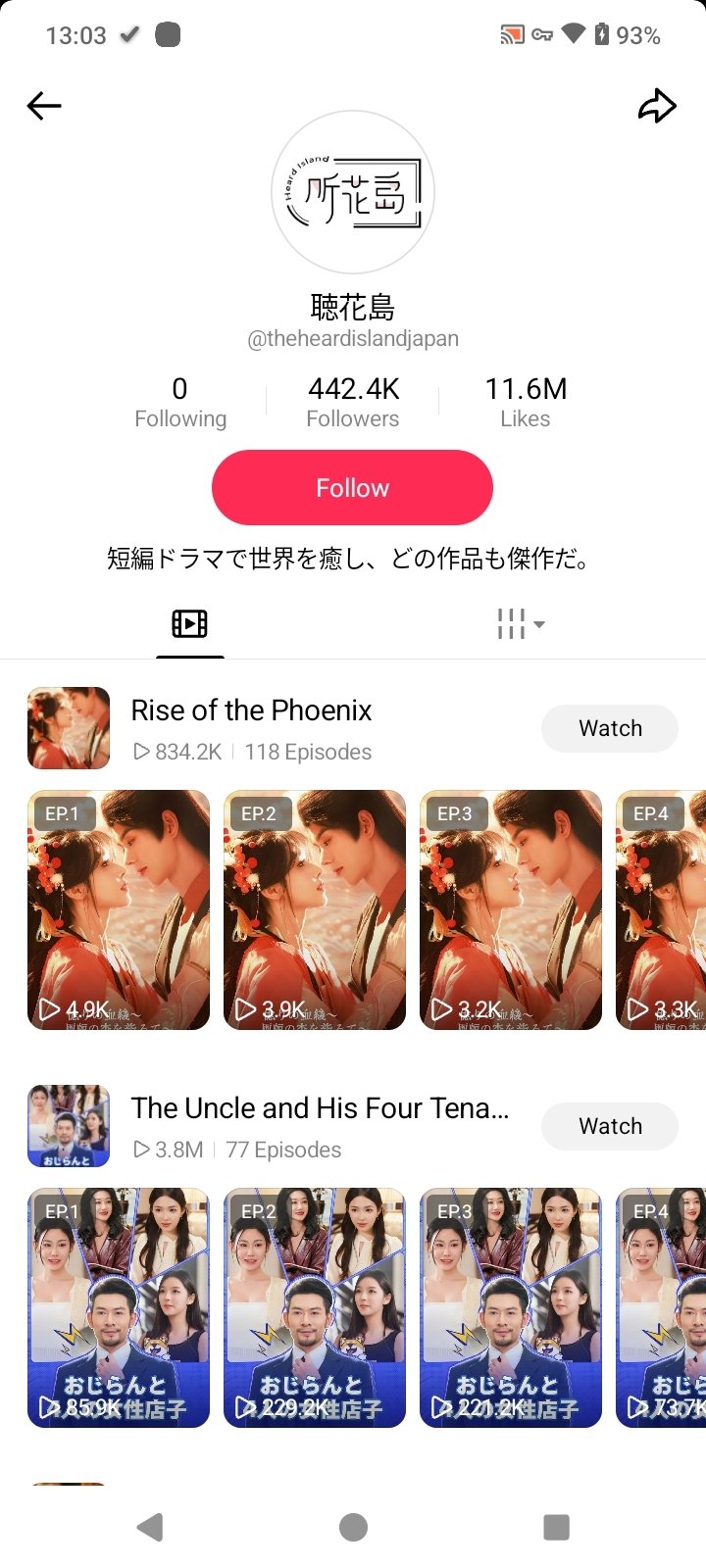Image resolution: width=706 pixels, height=1568 pixels.
Task: Open the sort grid dropdown tab
Action: coord(520,623)
